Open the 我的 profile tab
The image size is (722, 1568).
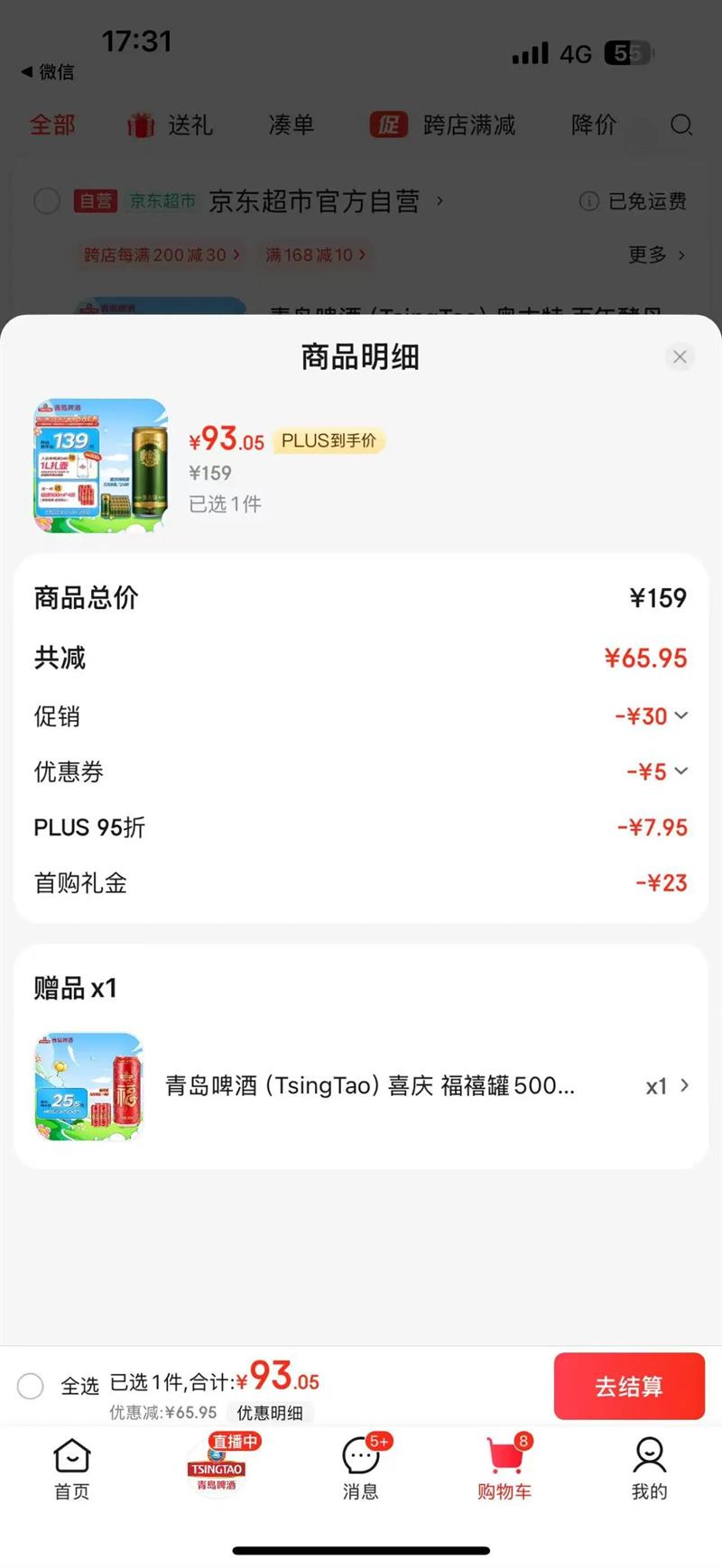650,1469
